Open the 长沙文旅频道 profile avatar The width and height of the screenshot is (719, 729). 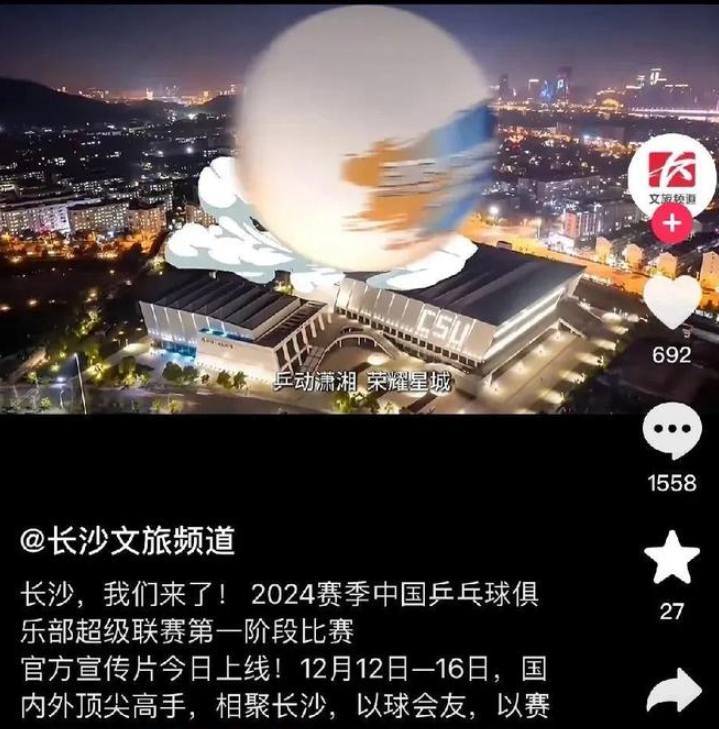point(671,172)
